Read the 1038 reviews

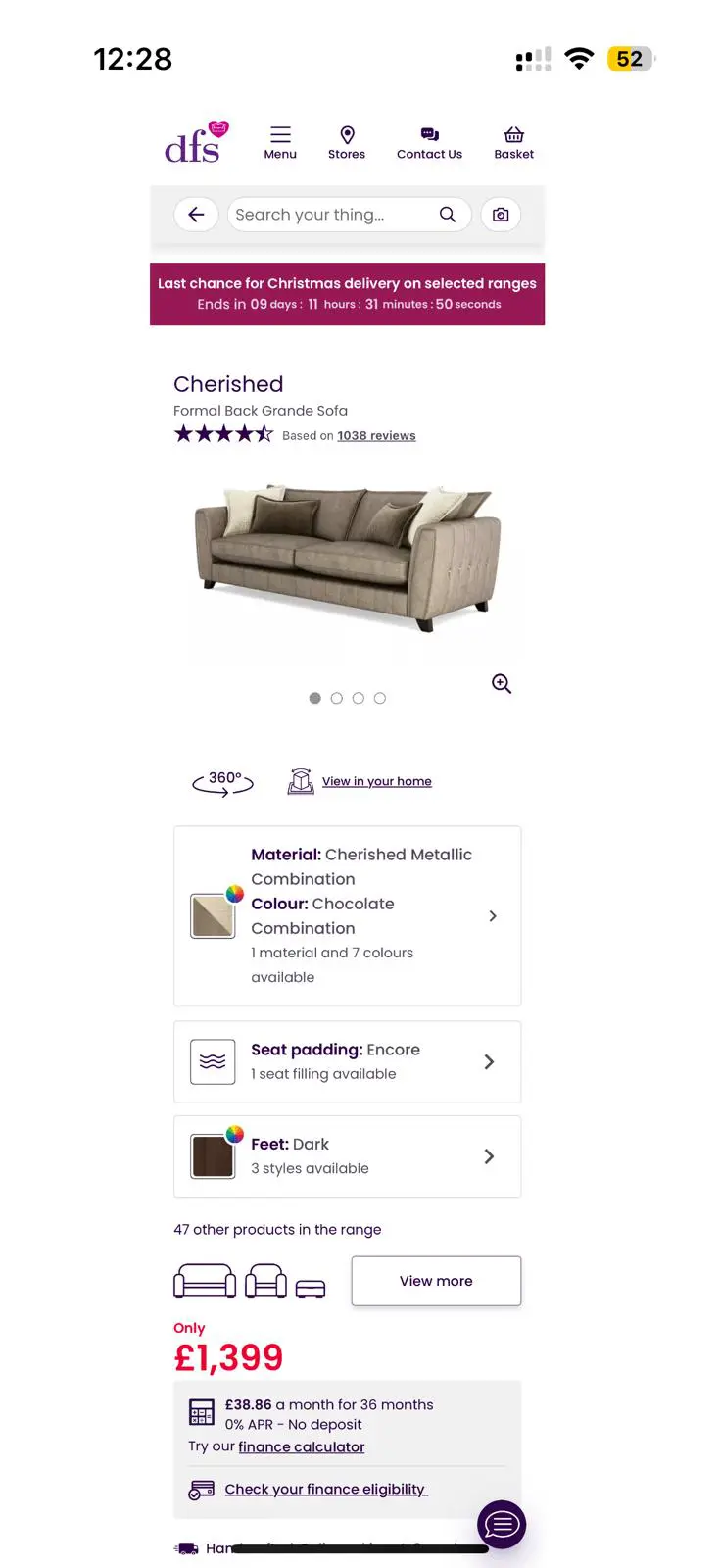pyautogui.click(x=376, y=436)
